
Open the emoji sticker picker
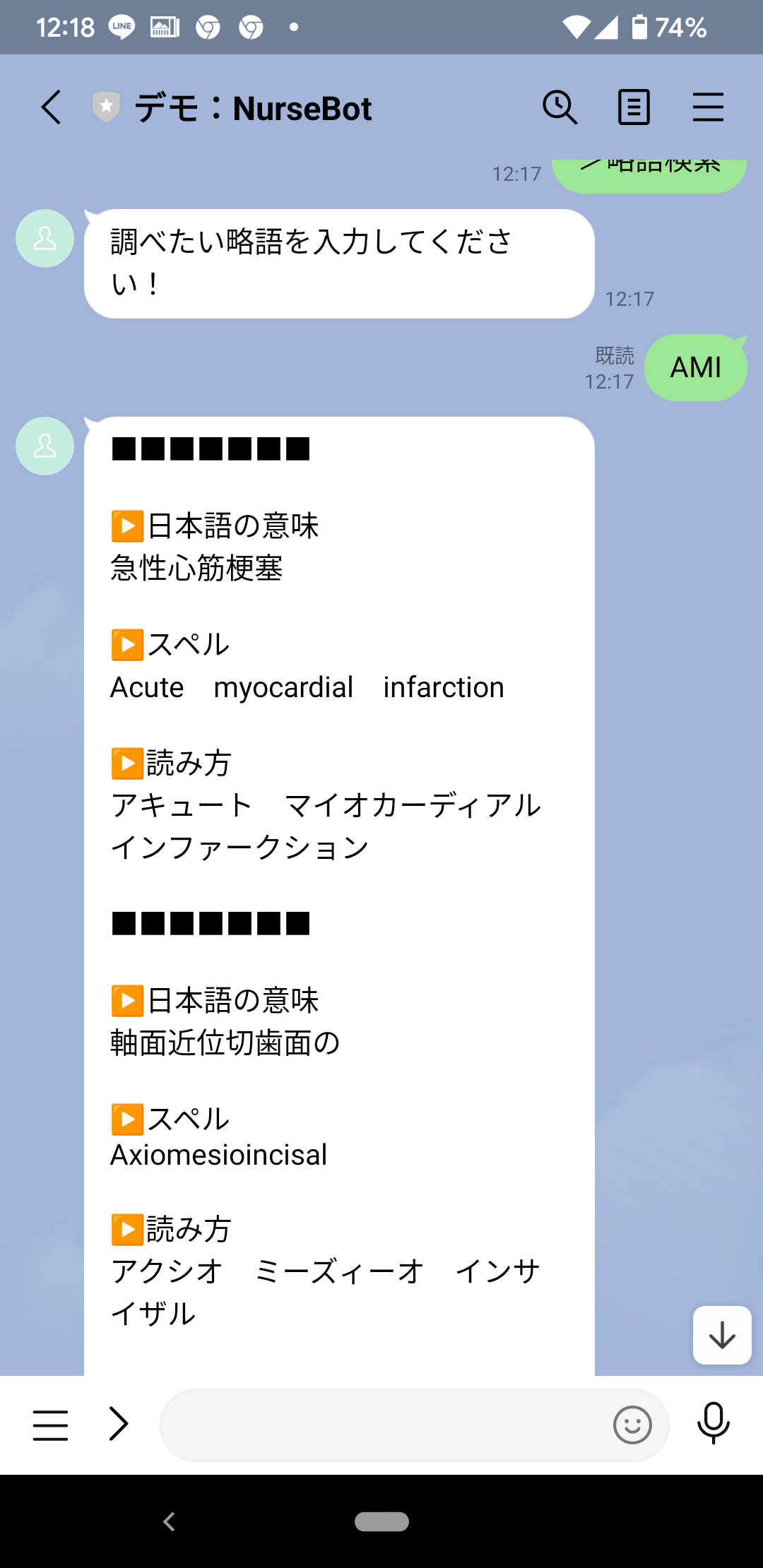(x=632, y=1425)
